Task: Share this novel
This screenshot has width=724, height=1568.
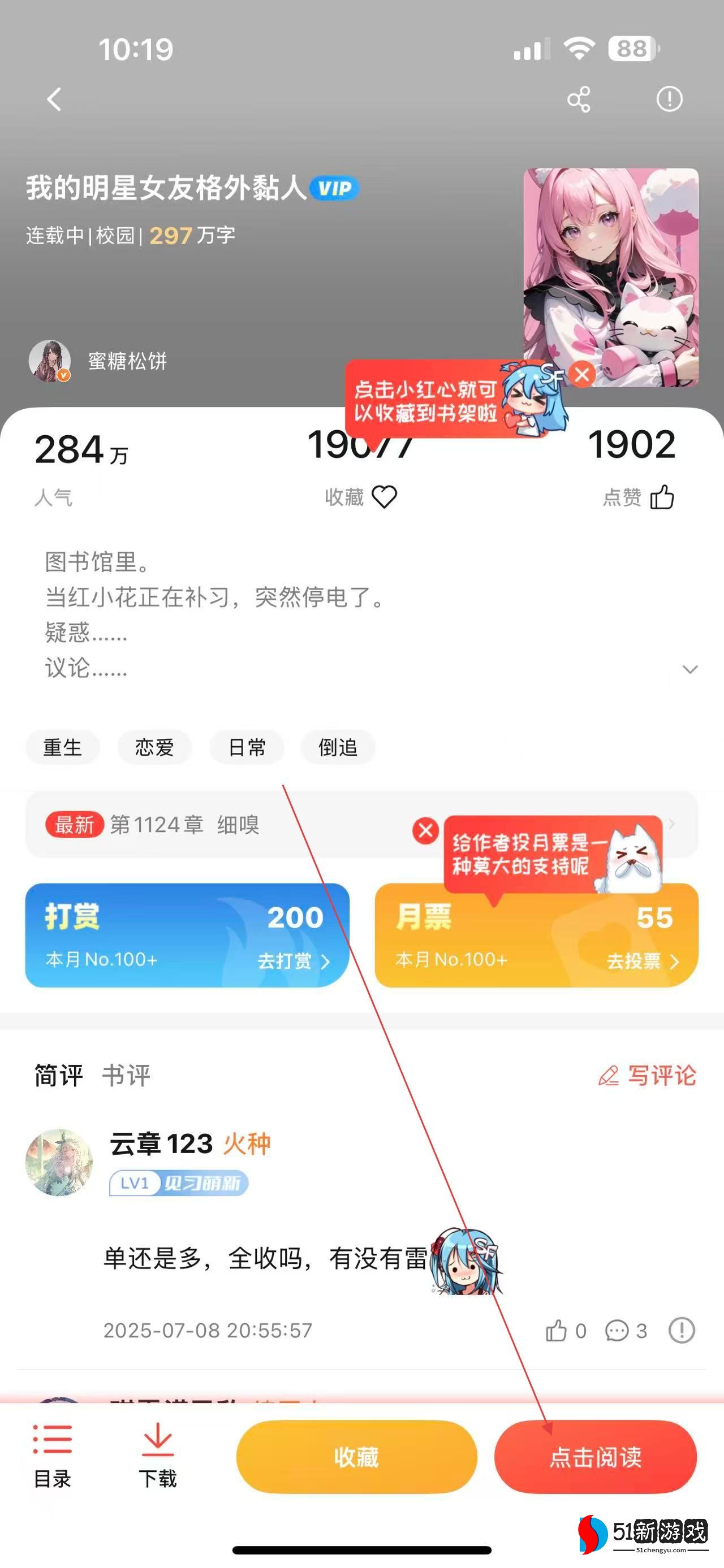Action: pyautogui.click(x=579, y=99)
